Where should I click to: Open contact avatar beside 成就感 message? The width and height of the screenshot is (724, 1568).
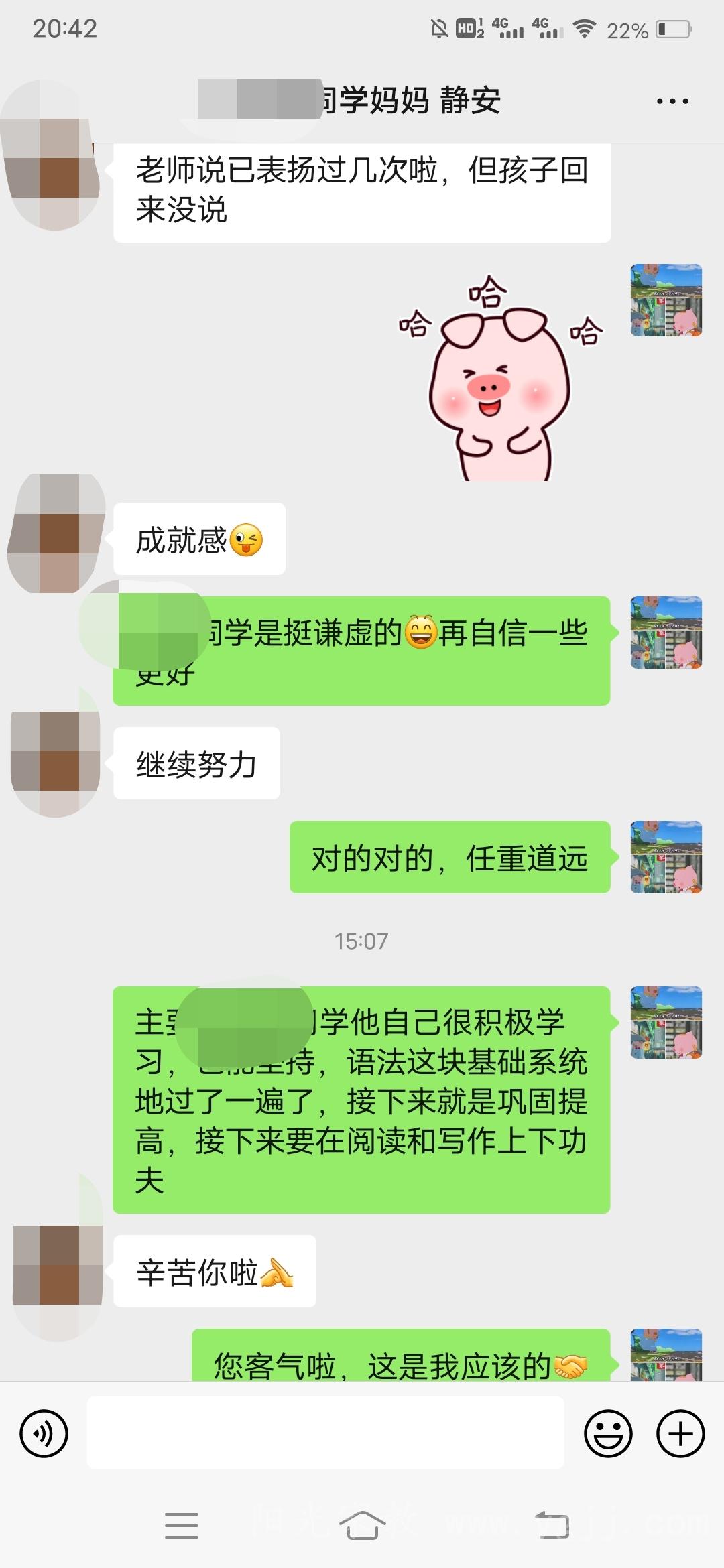(57, 534)
